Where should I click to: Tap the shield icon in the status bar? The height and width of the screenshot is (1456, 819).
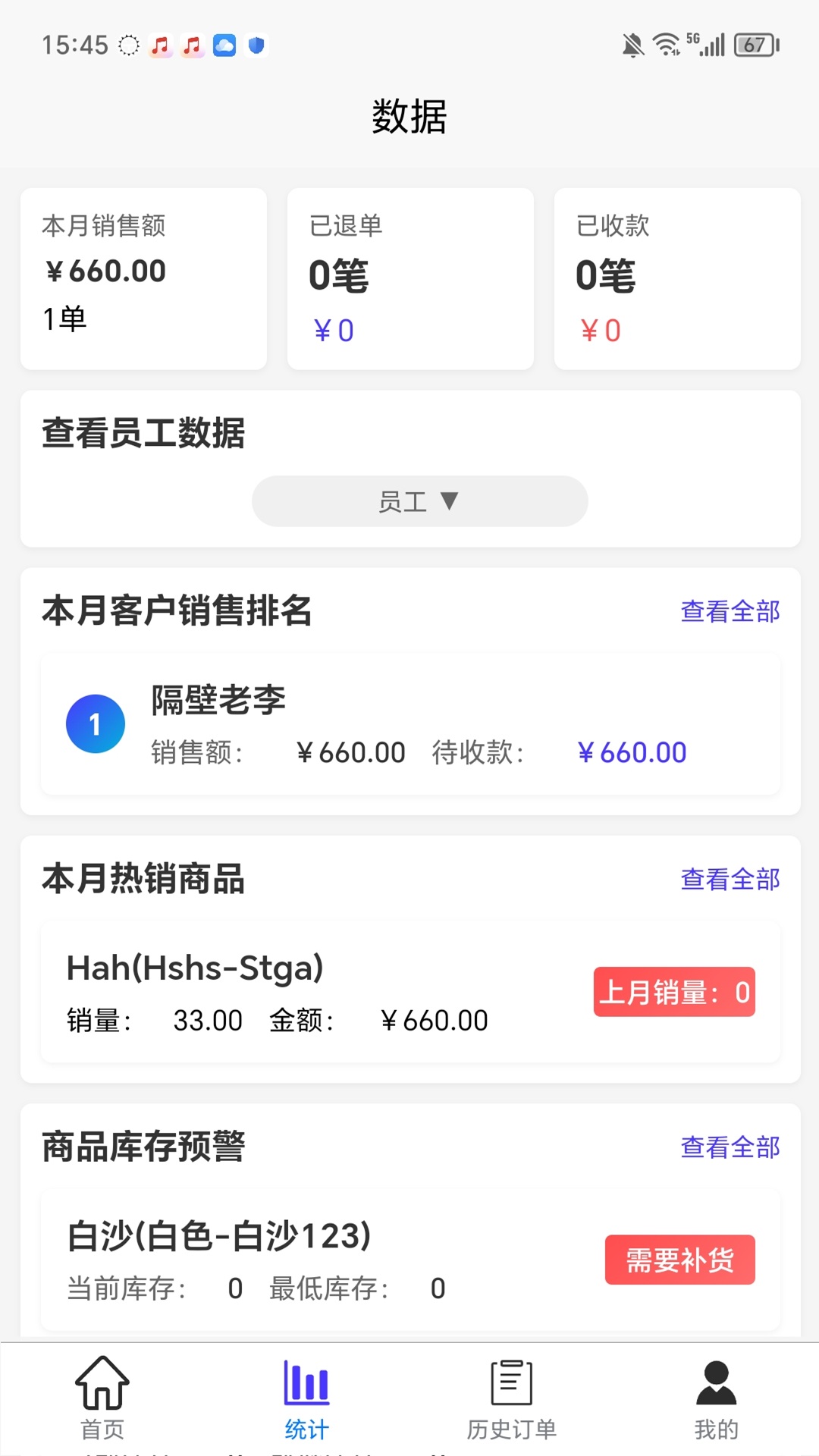(256, 45)
